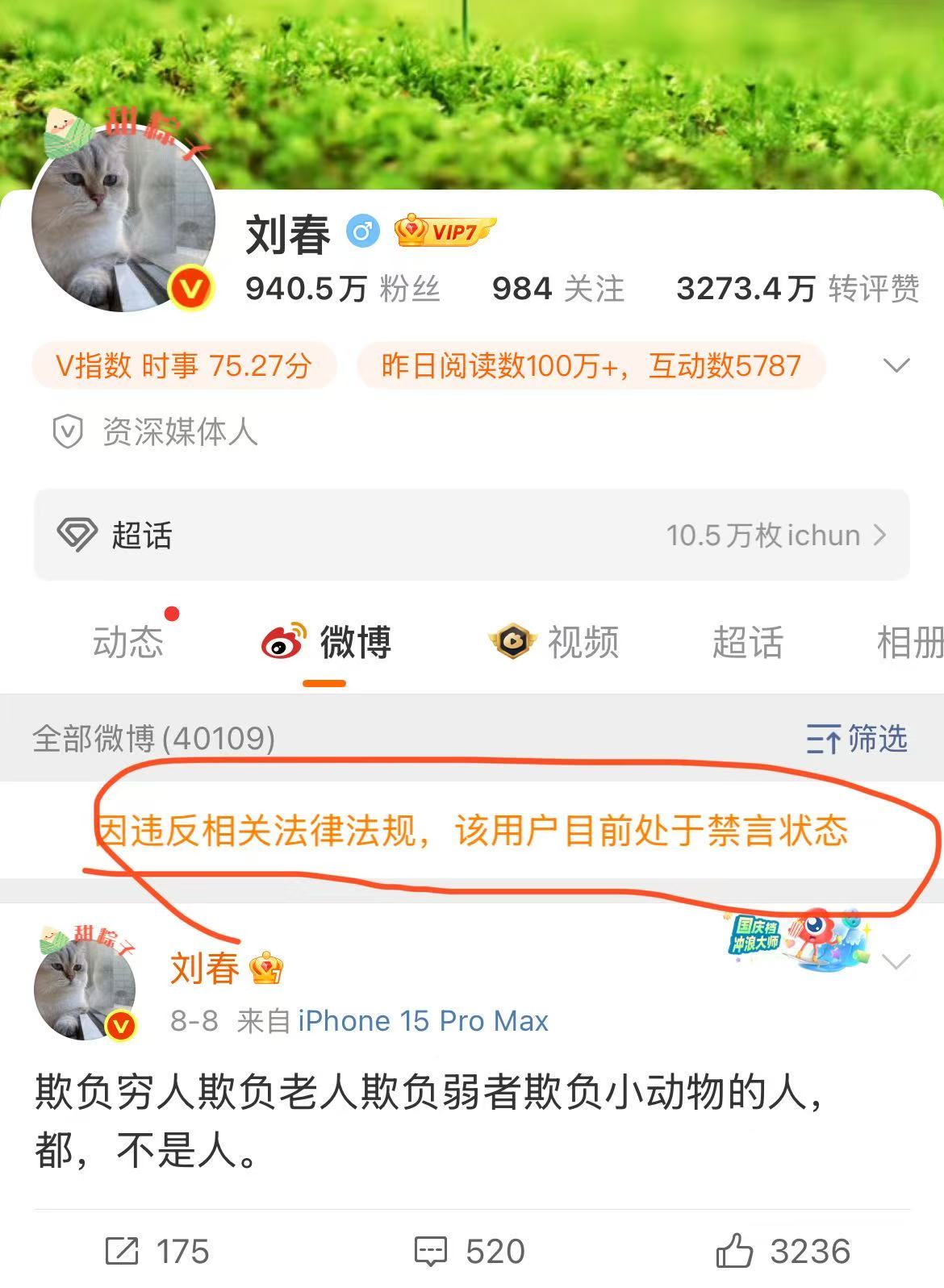Screen dimensions: 944x1288
Task: Tap the iPhone 15 Pro Max source link
Action: tap(423, 1021)
